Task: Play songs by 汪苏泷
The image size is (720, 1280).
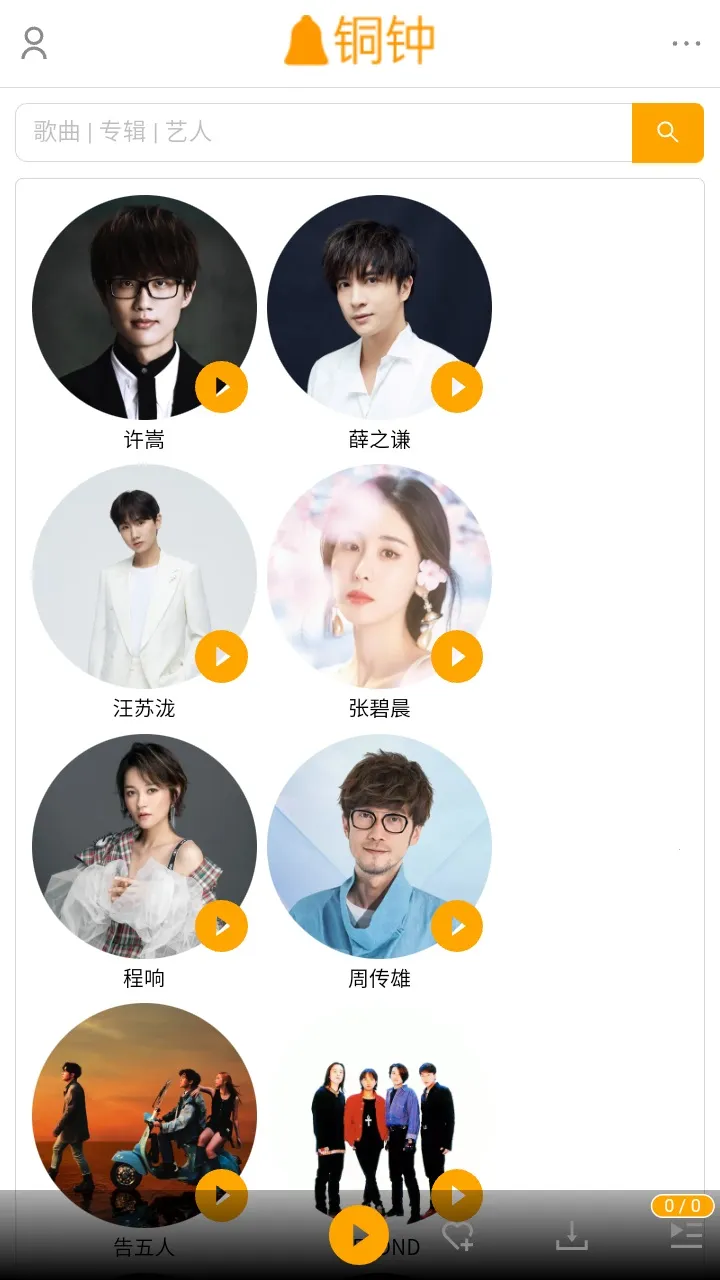Action: (x=221, y=657)
